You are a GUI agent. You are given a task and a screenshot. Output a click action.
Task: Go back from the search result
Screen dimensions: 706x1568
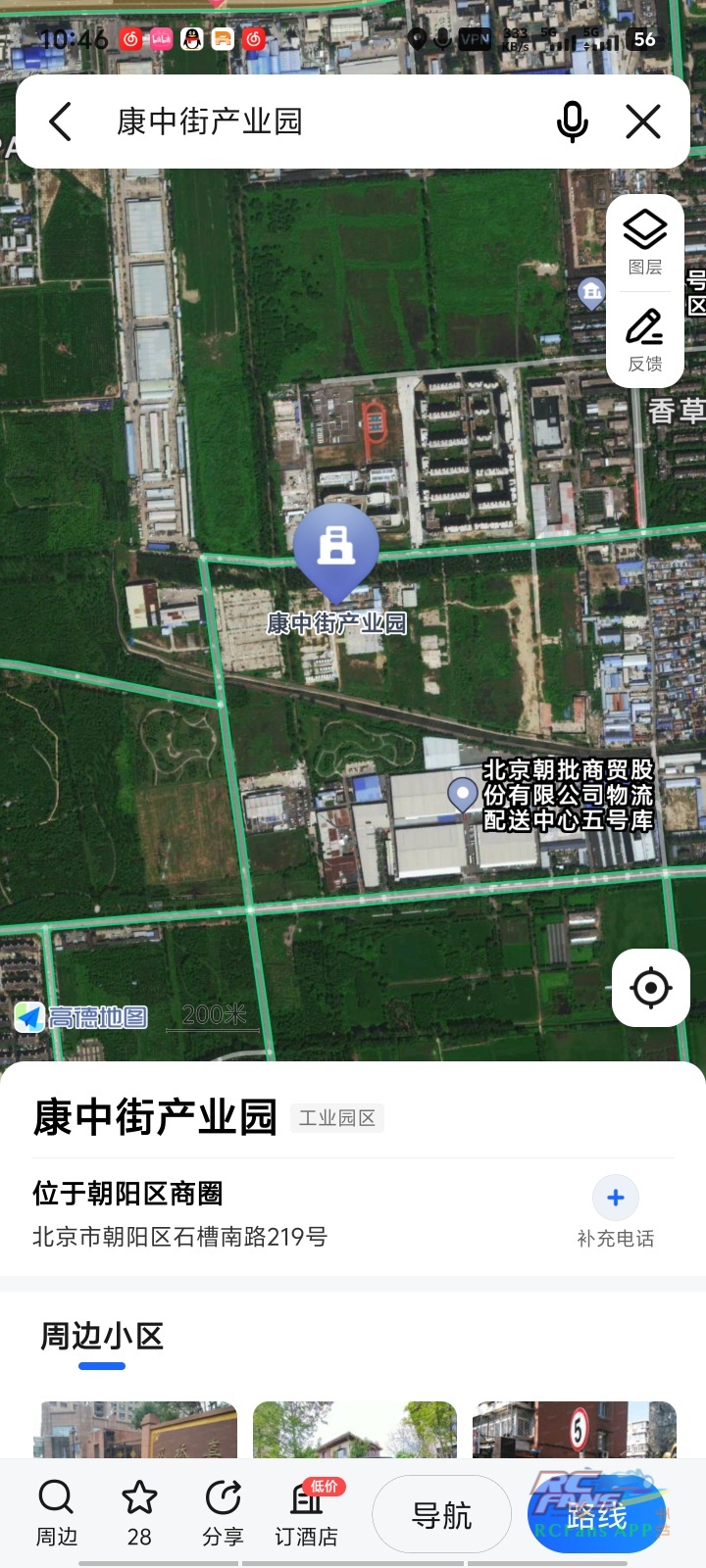click(61, 122)
